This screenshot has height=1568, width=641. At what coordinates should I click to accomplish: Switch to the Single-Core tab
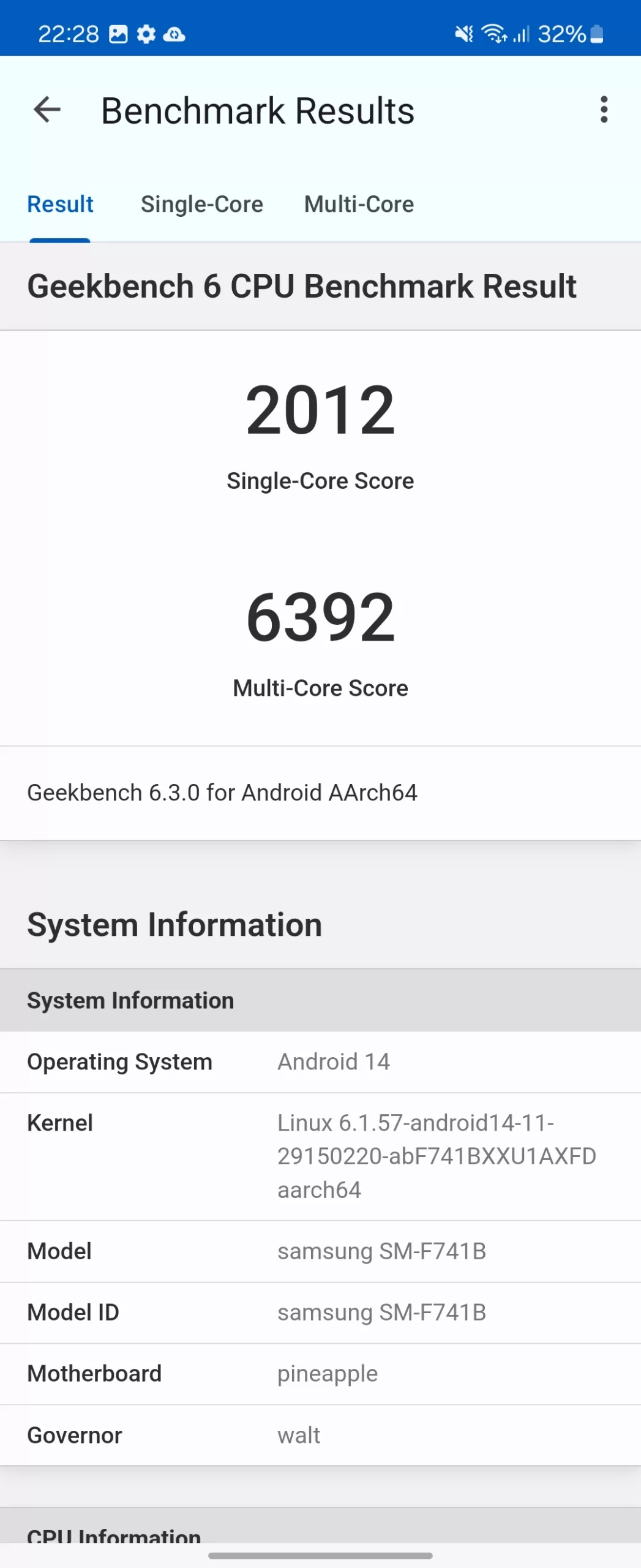tap(201, 205)
